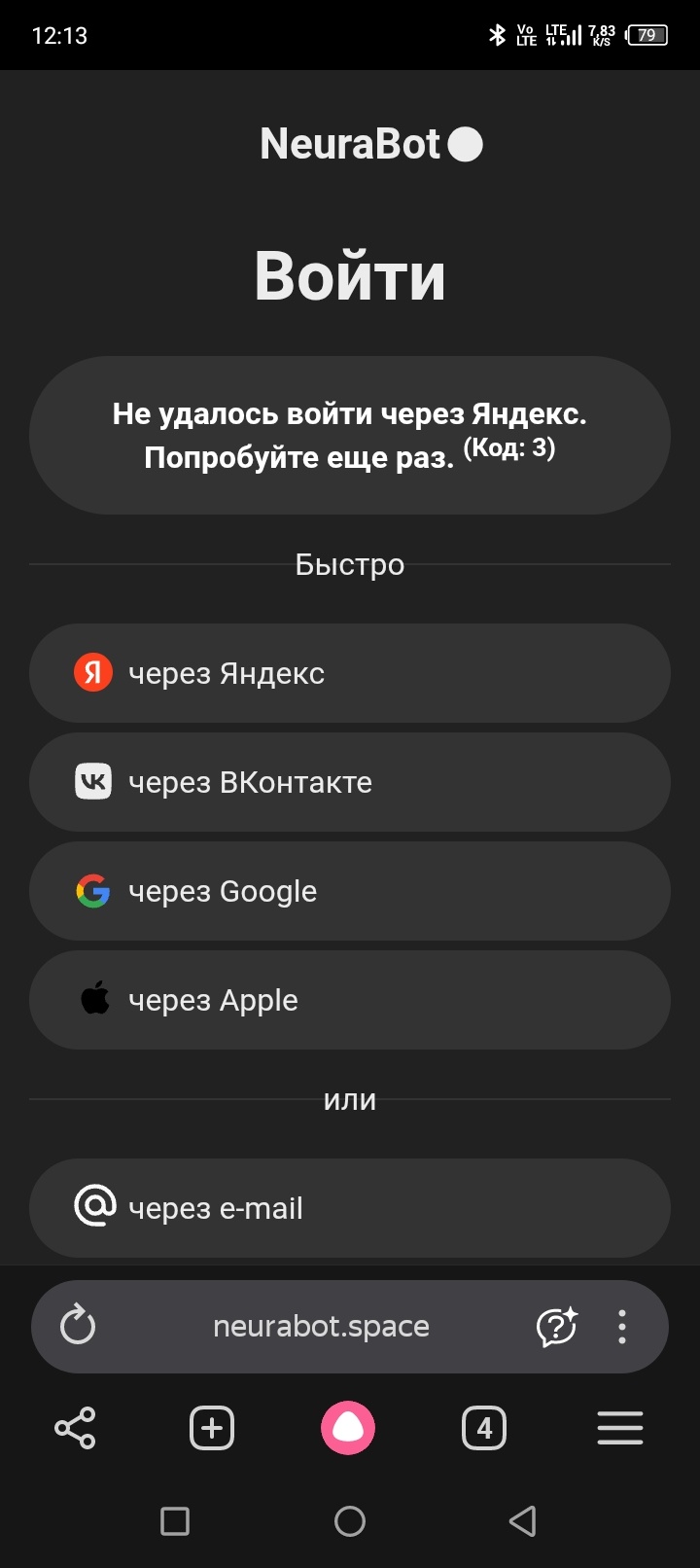Go back with the system back button
Viewport: 700px width, 1568px height.
click(x=523, y=1520)
